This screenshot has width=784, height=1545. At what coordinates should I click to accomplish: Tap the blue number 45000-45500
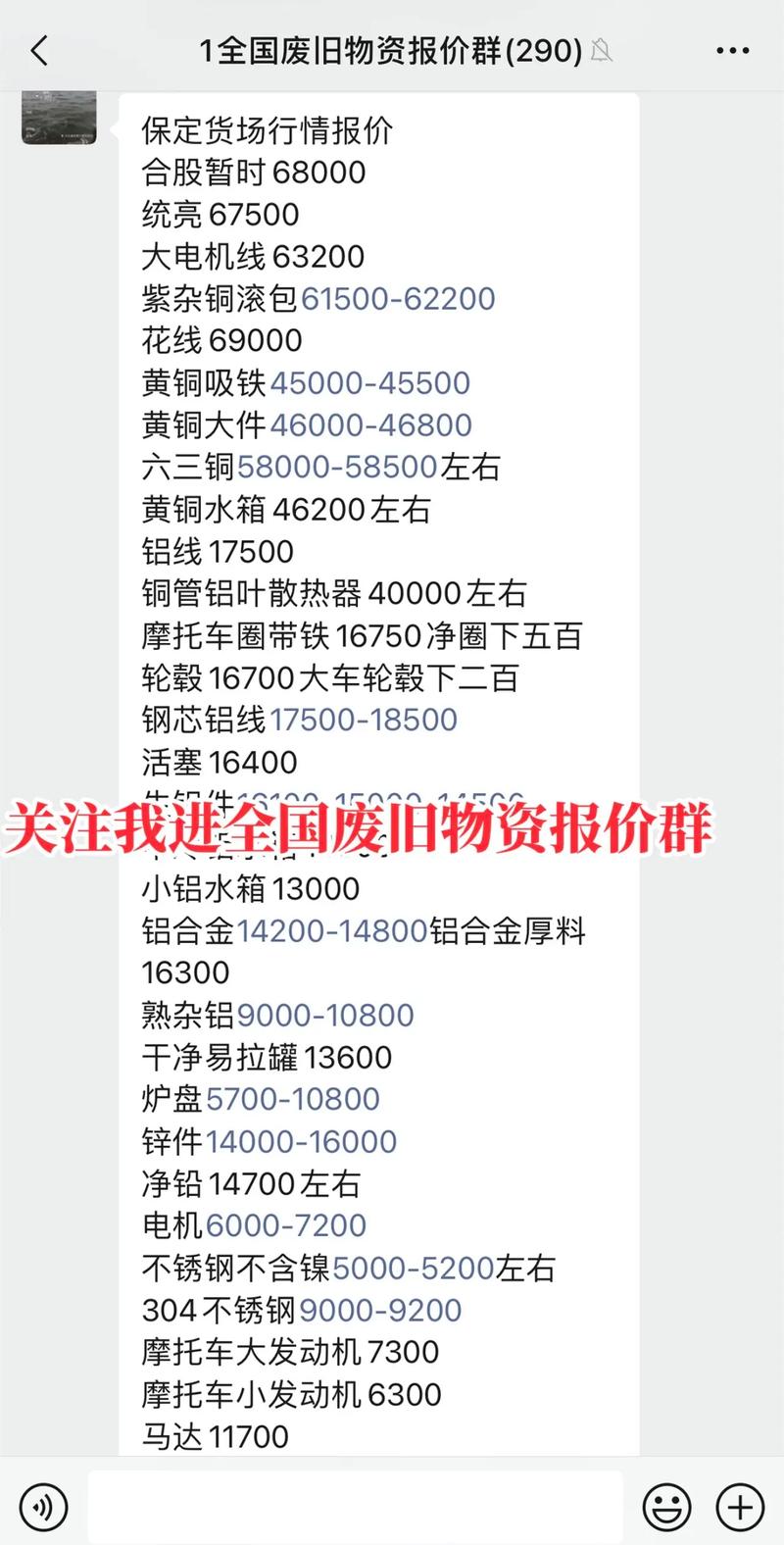(x=370, y=382)
